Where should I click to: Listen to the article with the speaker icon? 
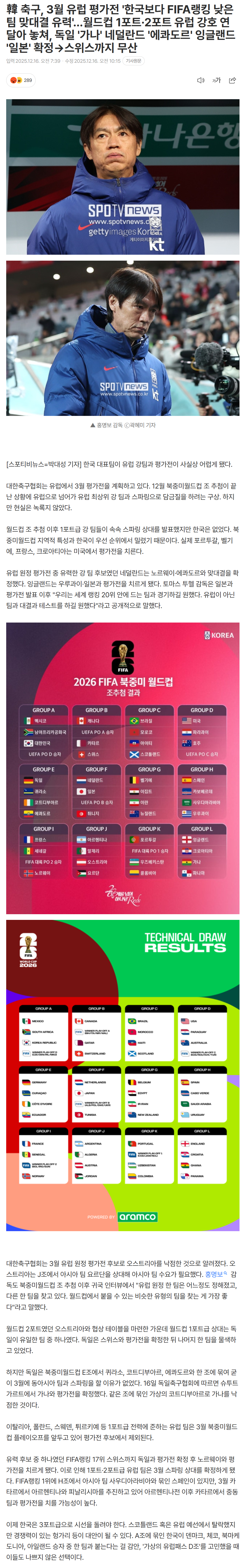(200, 80)
